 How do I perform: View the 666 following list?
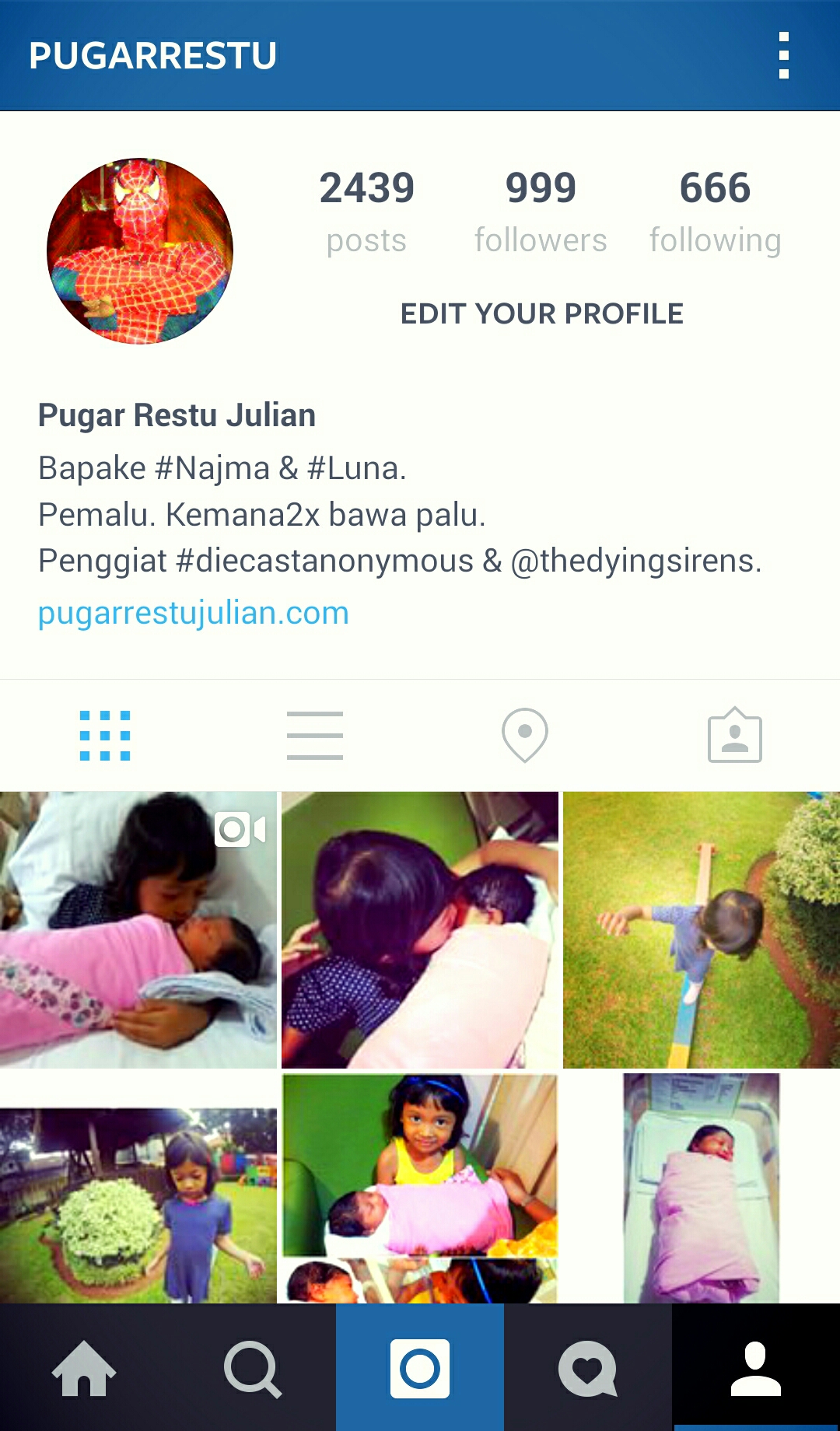click(715, 210)
